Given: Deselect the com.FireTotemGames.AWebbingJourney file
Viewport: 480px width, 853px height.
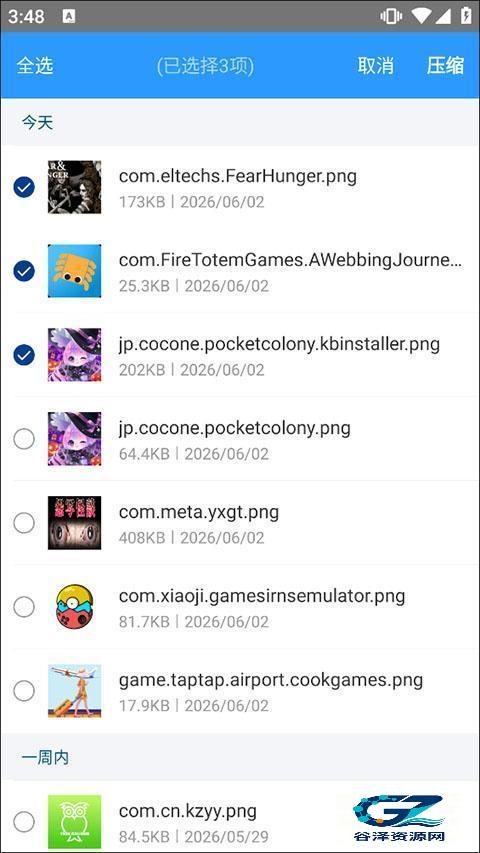Looking at the screenshot, I should (24, 271).
